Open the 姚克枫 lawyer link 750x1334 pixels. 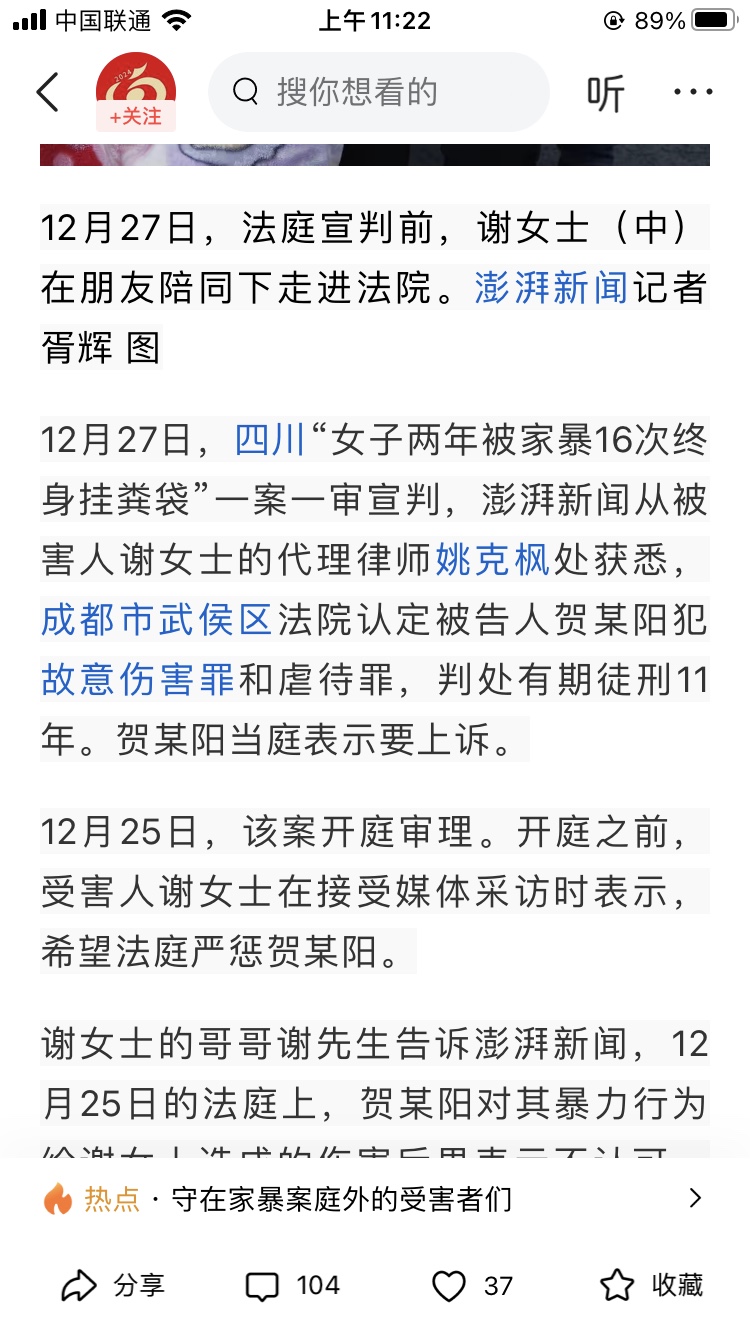pos(493,561)
